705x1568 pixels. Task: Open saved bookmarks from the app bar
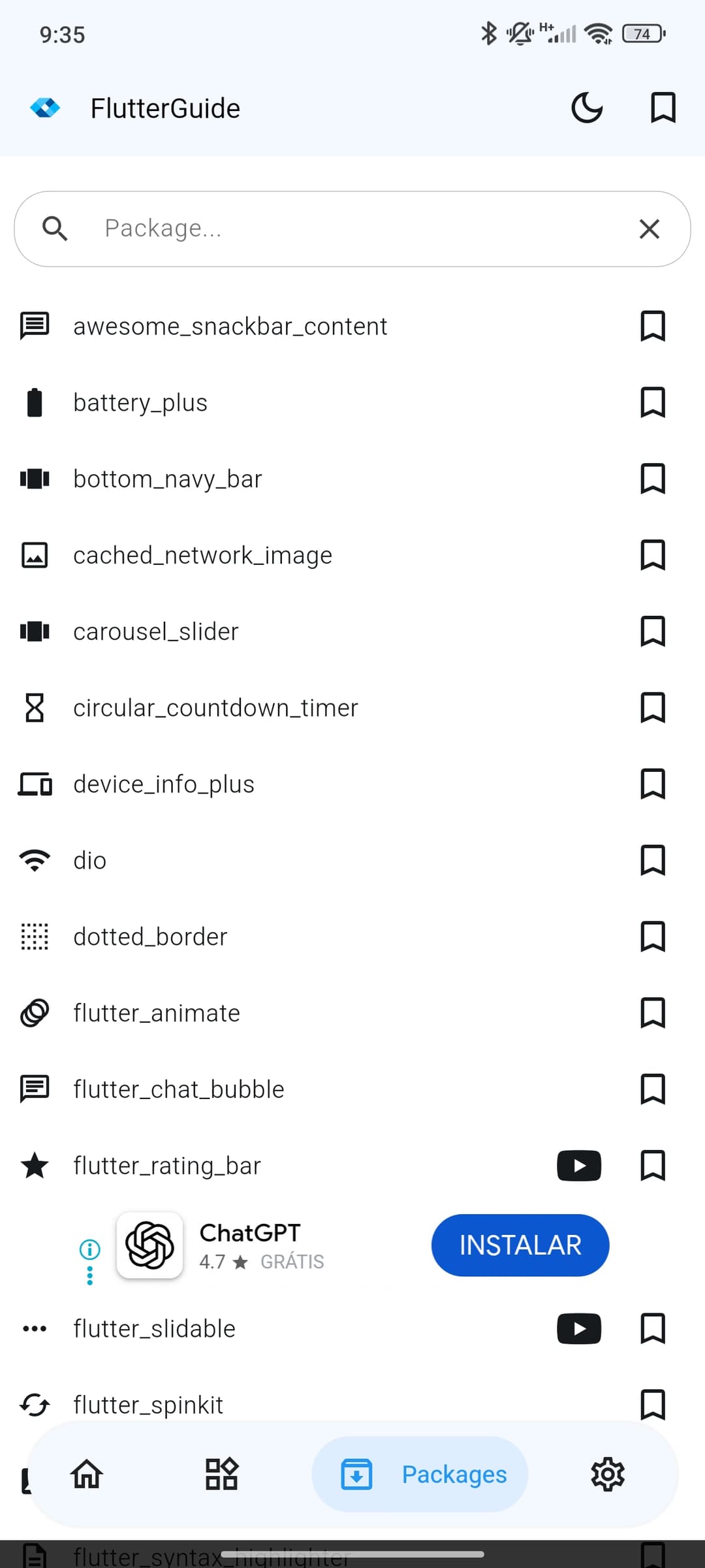[x=663, y=108]
